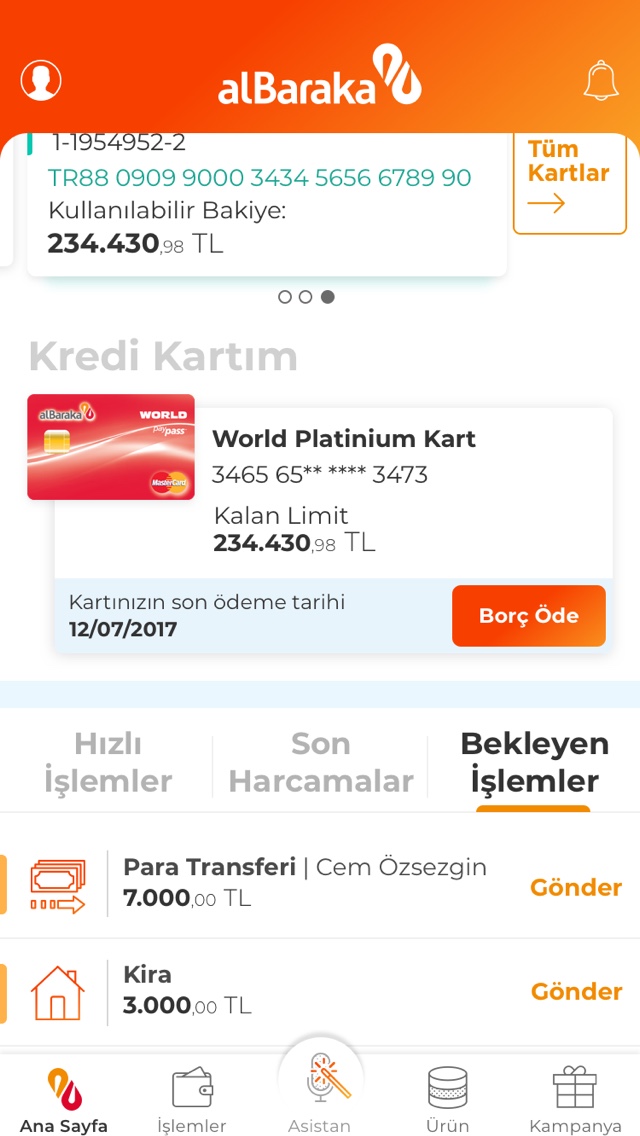Go to the Ana Sayfa tab
Screen dimensions: 640x1136
(64, 1100)
